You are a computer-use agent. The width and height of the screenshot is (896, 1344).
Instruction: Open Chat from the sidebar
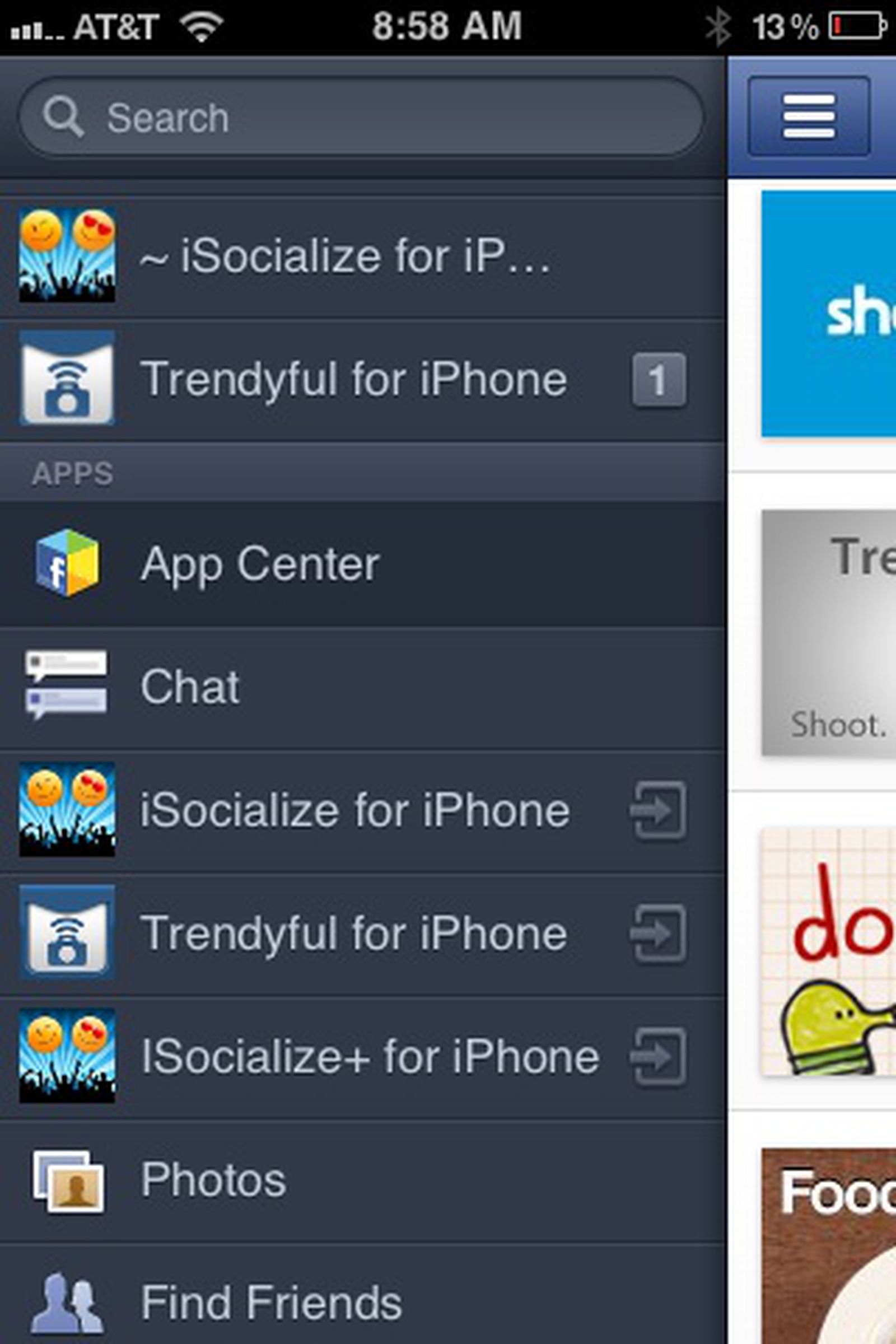coord(354,687)
